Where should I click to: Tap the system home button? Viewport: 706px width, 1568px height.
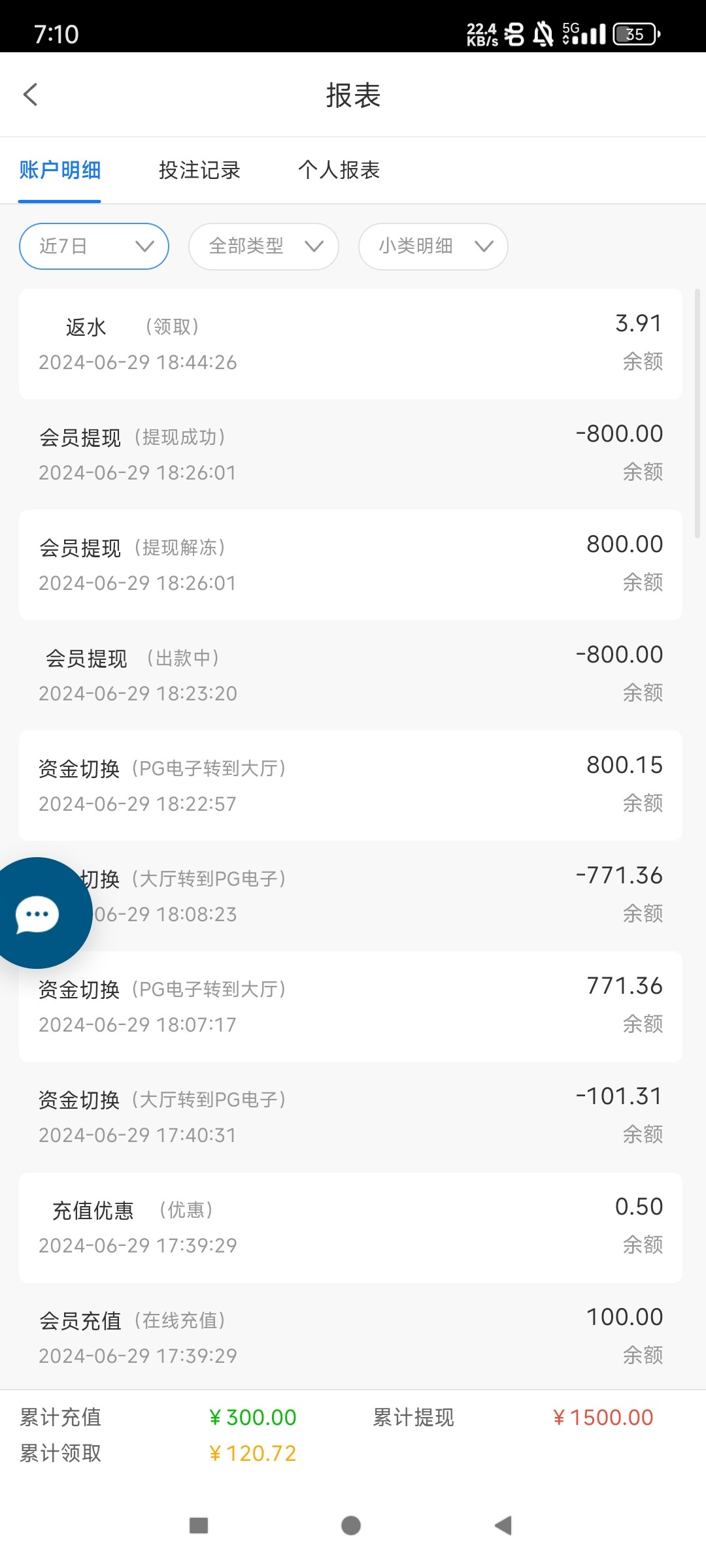351,1526
